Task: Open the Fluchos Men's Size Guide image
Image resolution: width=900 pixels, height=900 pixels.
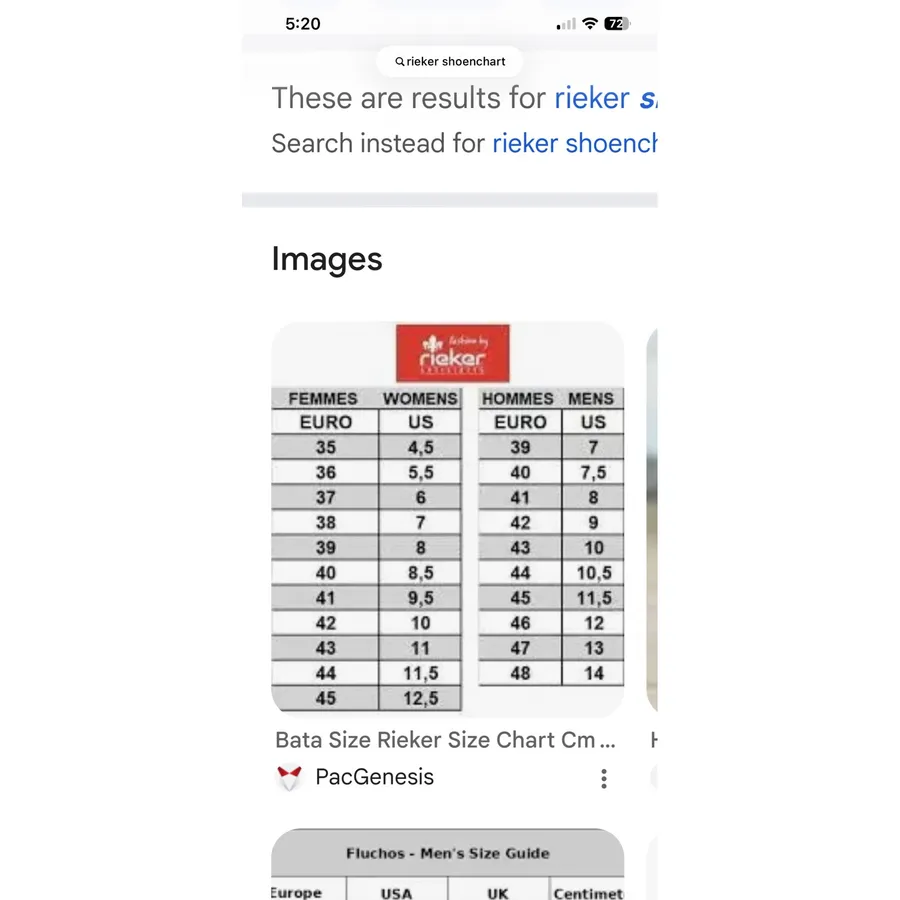Action: click(448, 864)
